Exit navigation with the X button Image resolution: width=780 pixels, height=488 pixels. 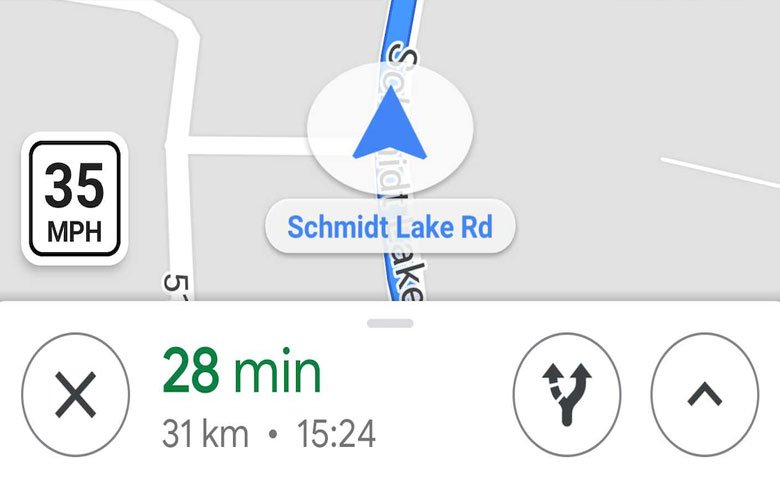[75, 395]
